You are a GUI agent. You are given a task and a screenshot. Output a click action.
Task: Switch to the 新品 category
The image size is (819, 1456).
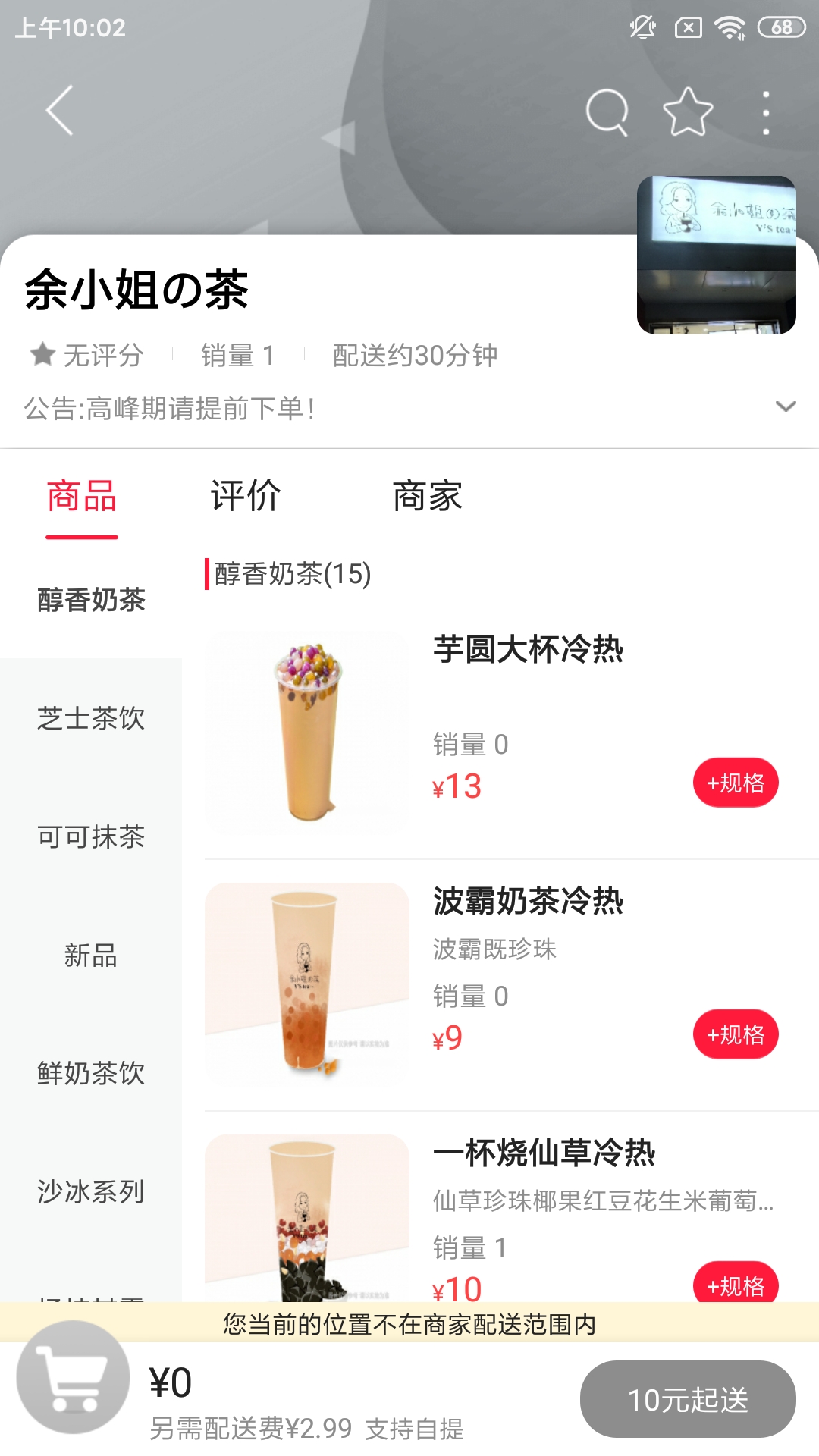click(x=90, y=955)
